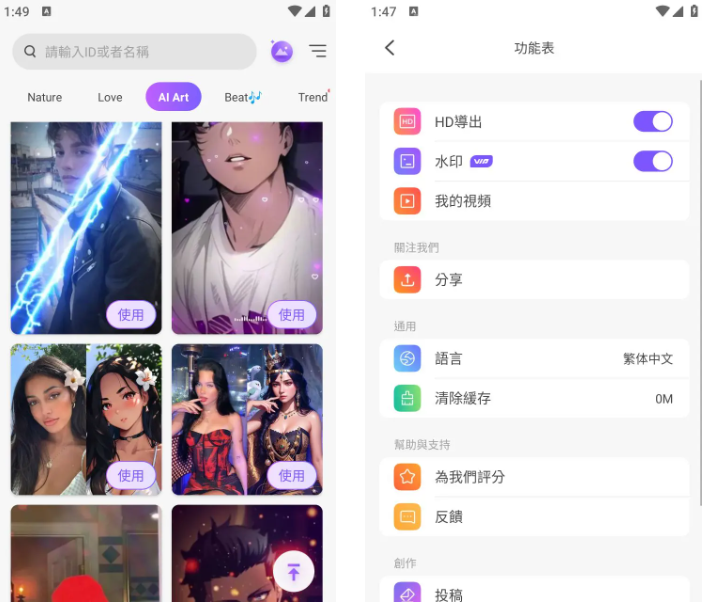The width and height of the screenshot is (702, 615).
Task: Use the lightning effect template
Action: [131, 314]
